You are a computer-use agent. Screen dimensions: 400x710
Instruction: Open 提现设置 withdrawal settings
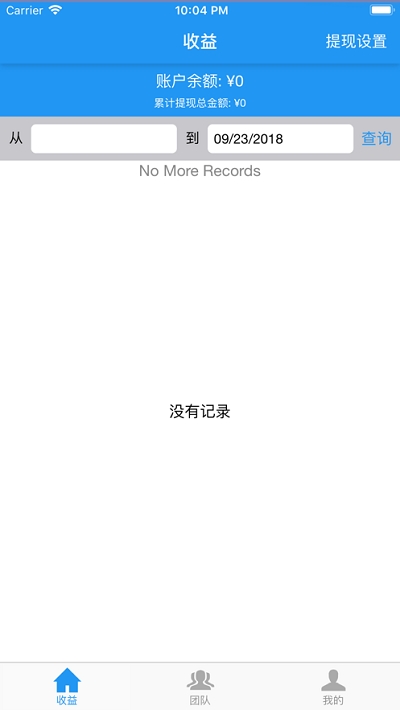point(356,41)
